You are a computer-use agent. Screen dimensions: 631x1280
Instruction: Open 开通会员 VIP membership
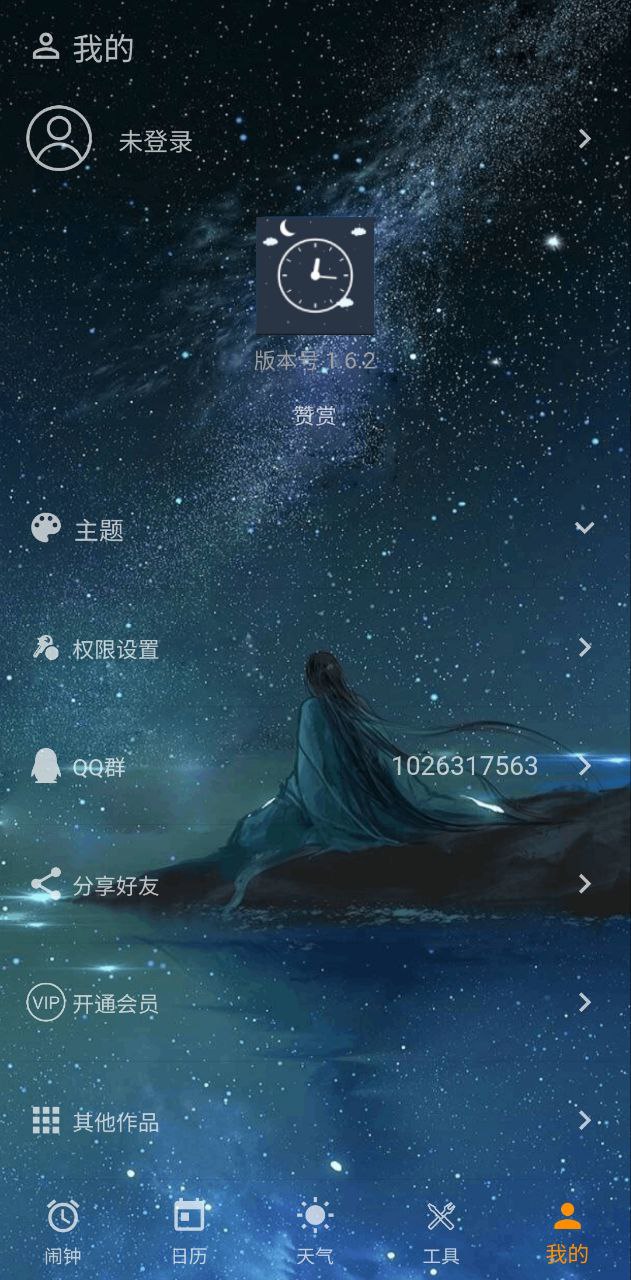315,1003
